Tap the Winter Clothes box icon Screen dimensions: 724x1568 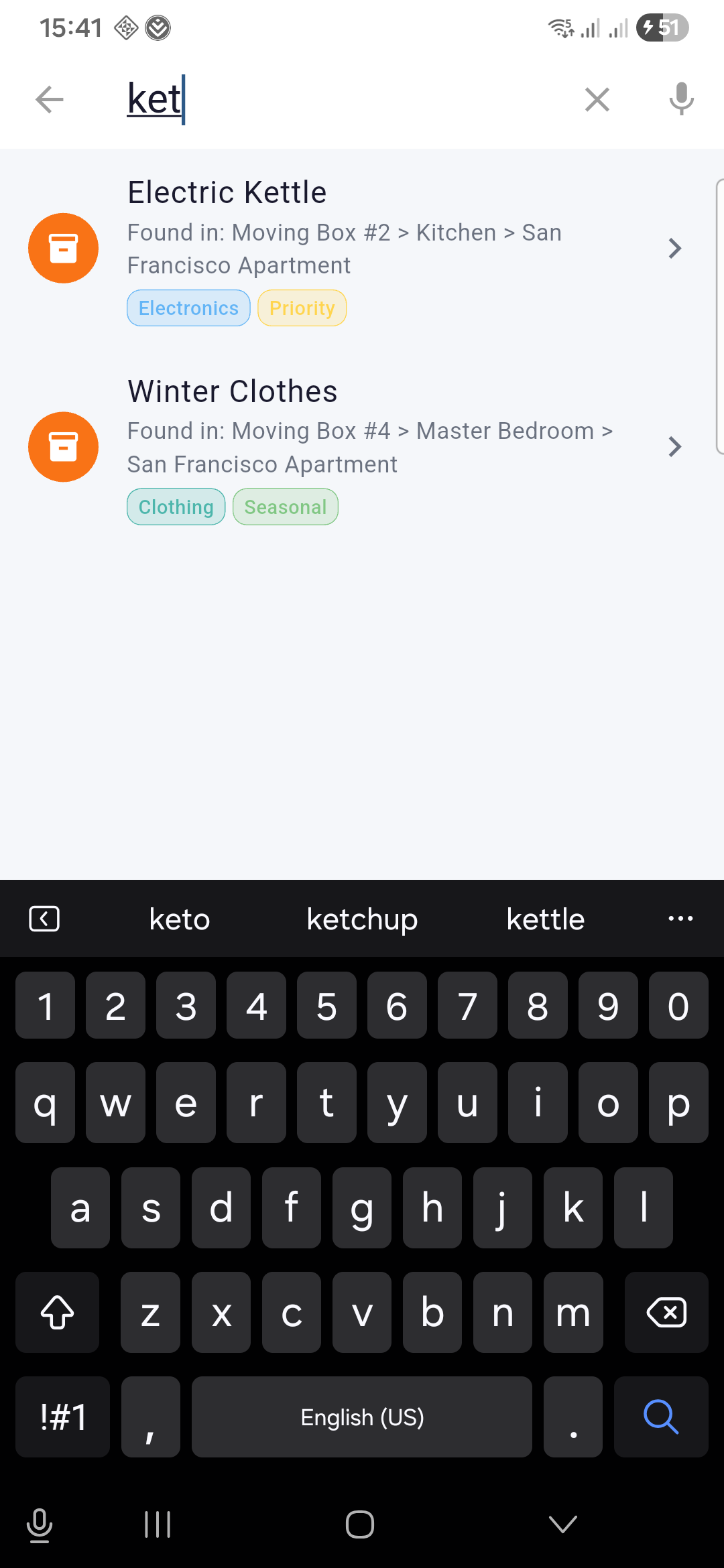coord(63,447)
